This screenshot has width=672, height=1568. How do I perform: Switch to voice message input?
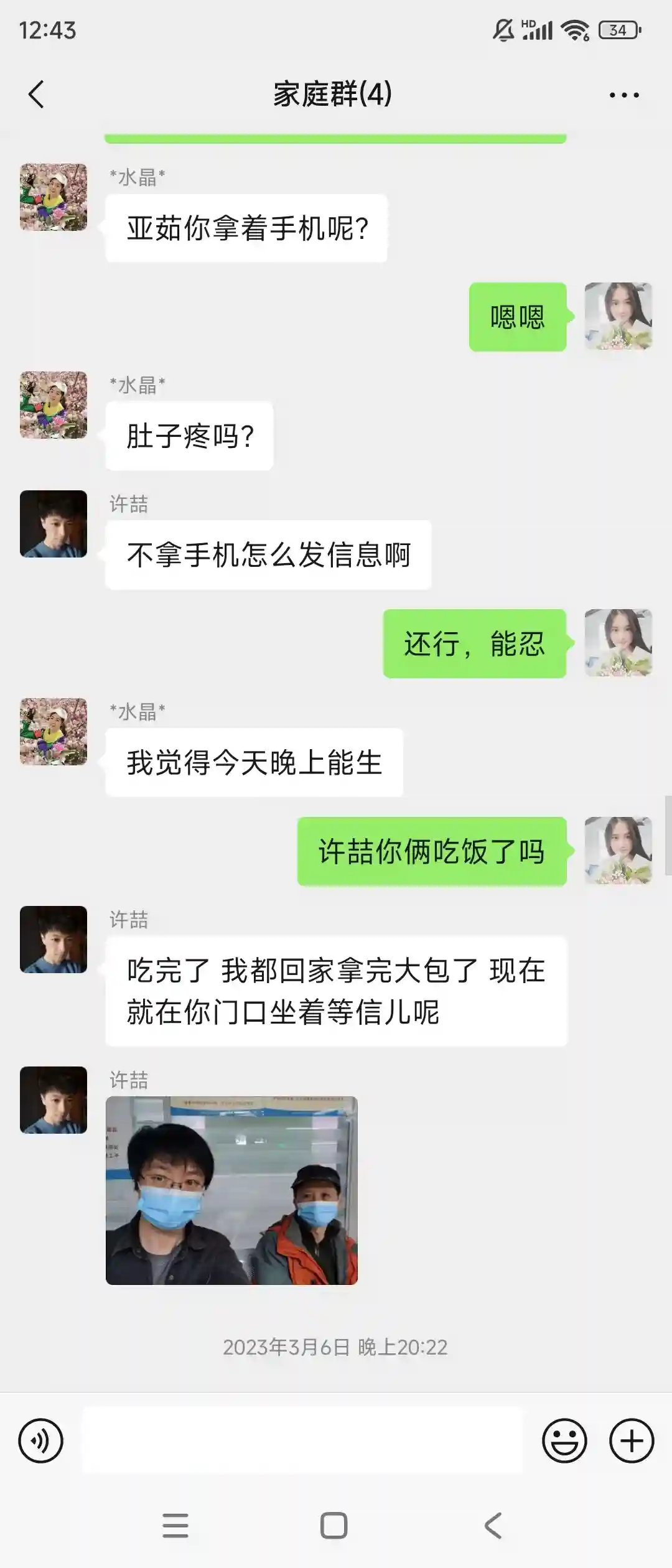tap(41, 1440)
